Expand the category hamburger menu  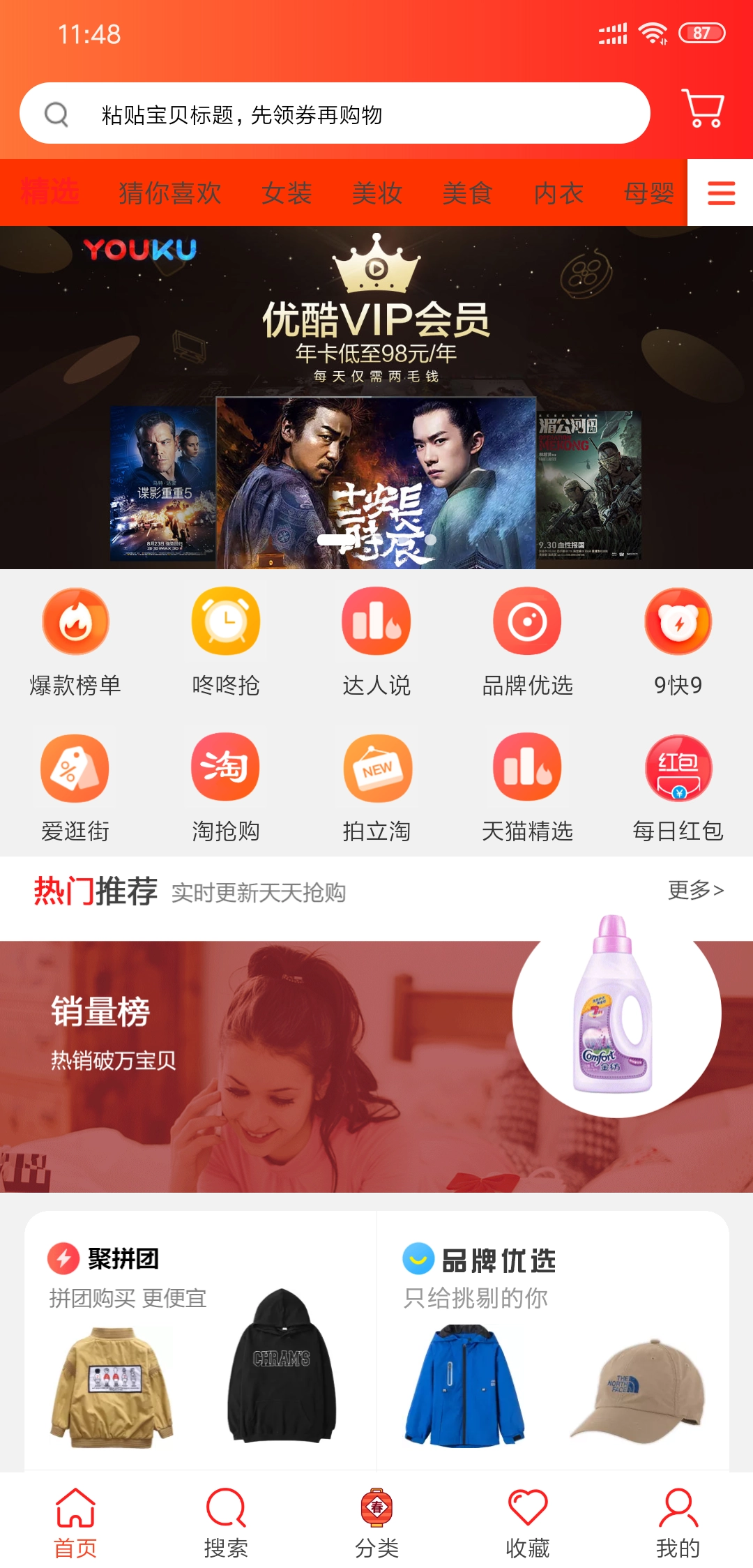click(721, 193)
